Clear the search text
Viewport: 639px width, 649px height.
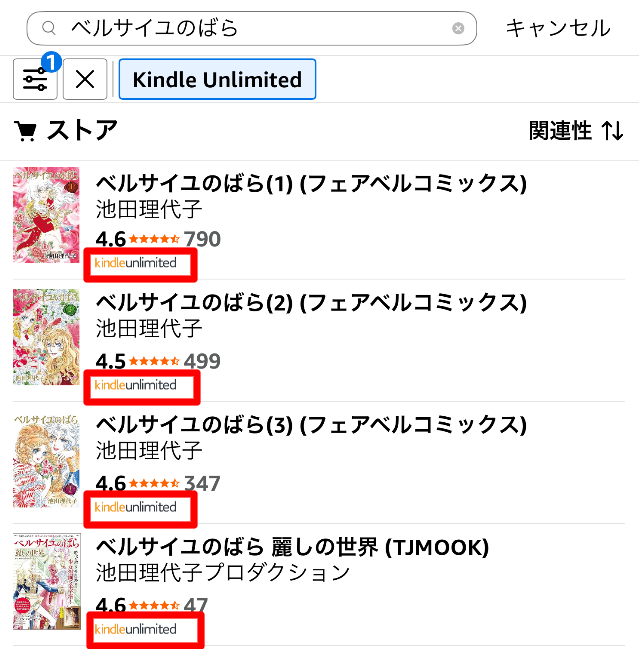tap(458, 28)
